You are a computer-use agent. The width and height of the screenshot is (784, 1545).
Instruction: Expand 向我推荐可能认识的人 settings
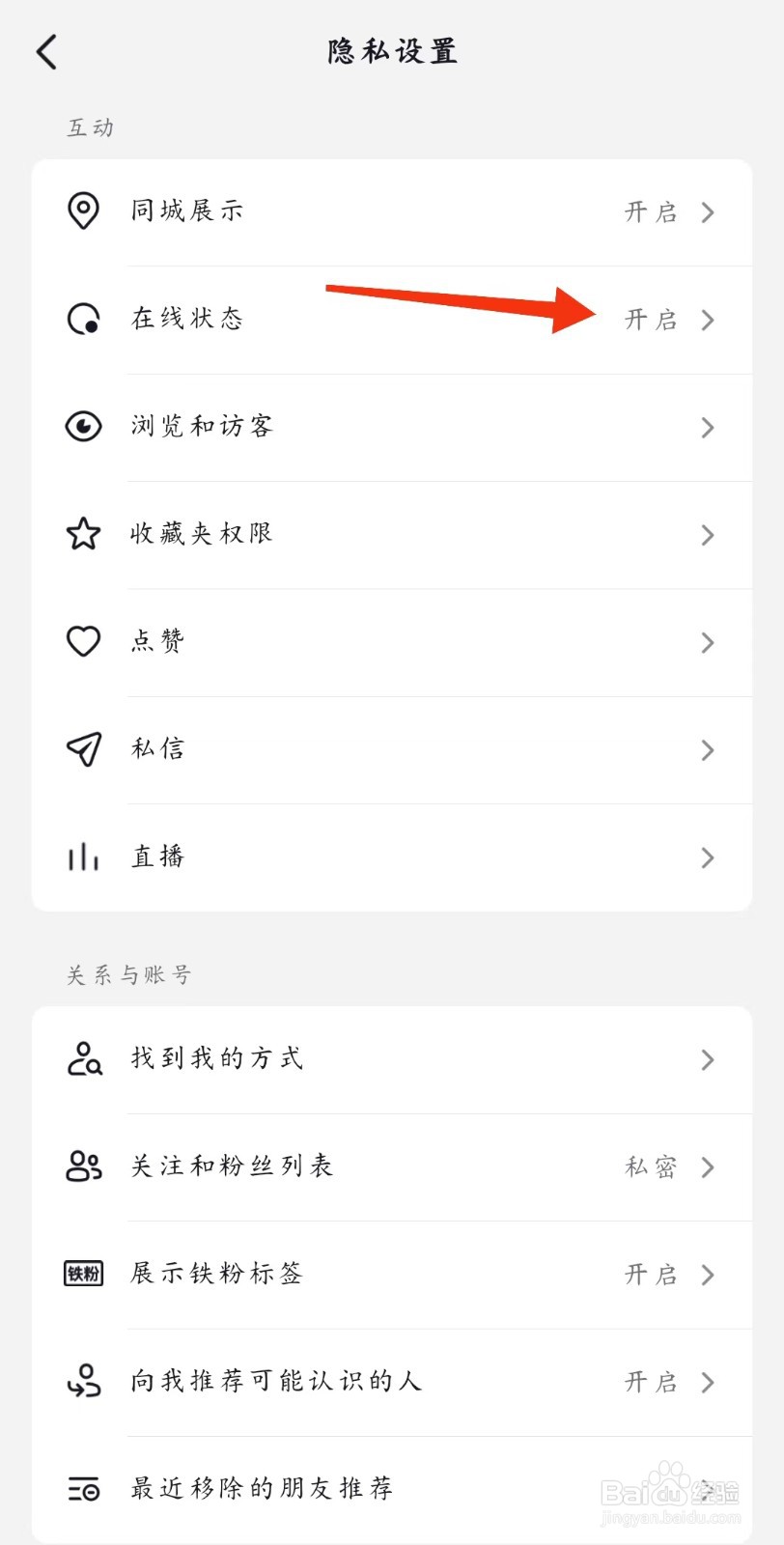708,1383
